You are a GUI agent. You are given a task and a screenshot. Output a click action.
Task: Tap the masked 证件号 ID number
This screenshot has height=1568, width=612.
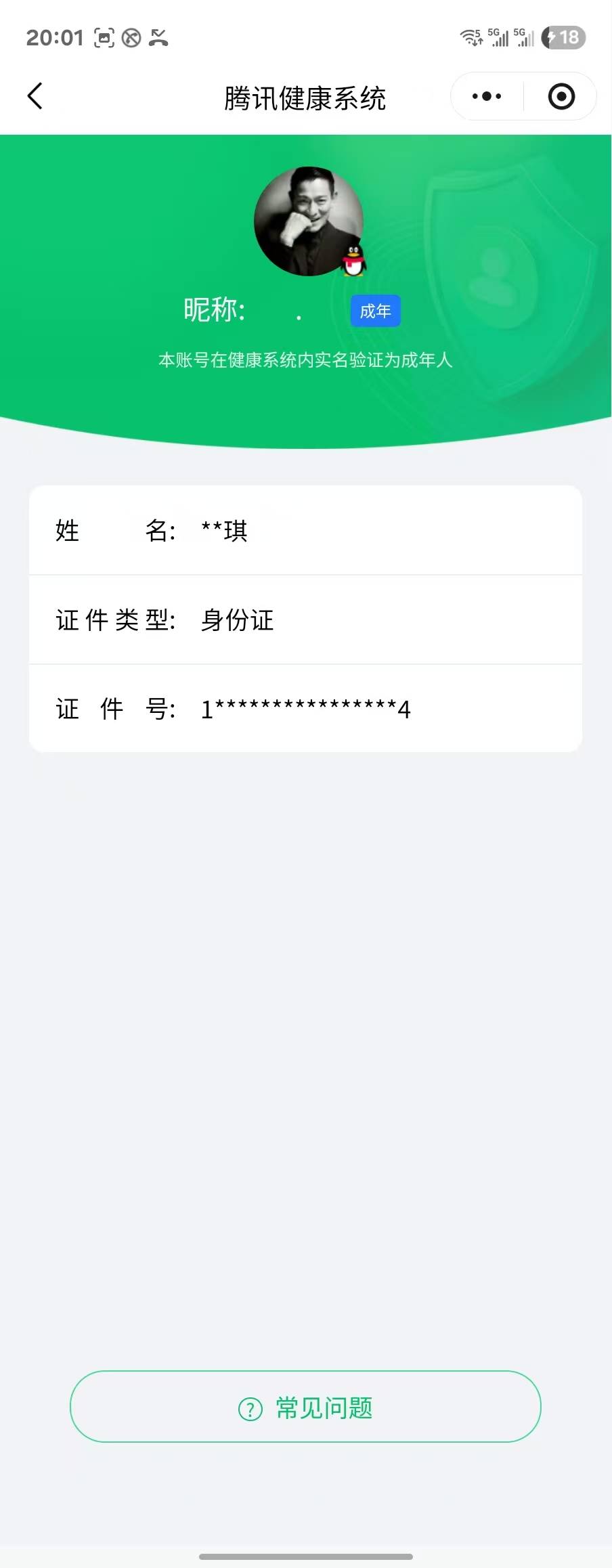point(305,708)
